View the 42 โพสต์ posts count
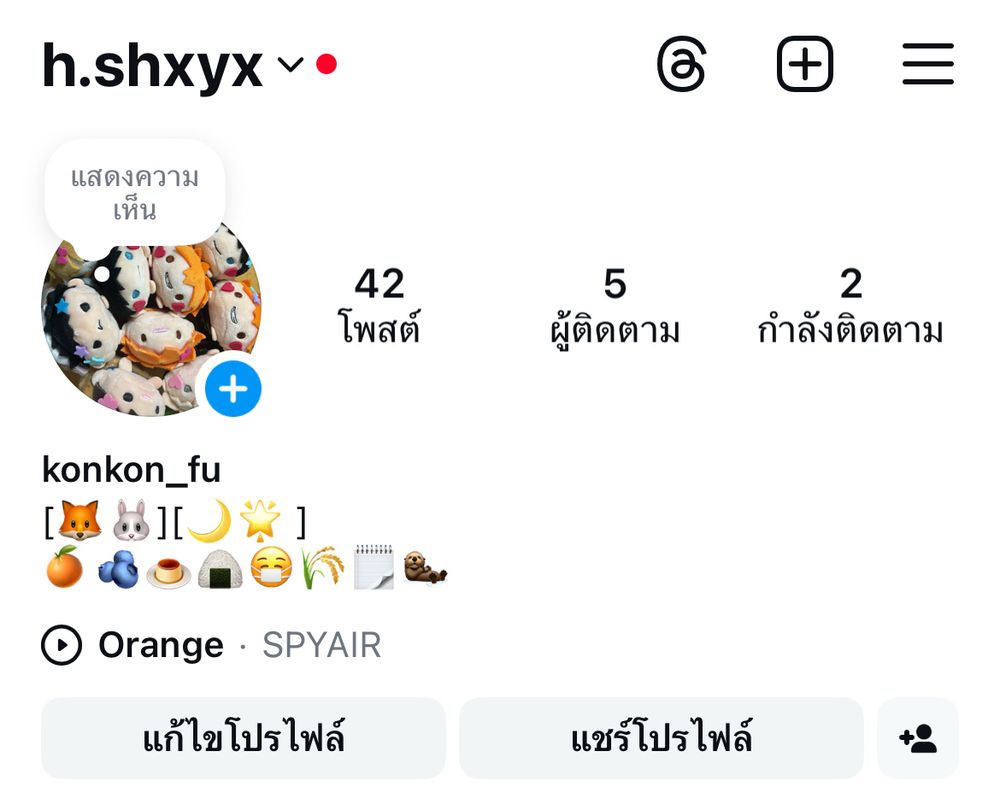This screenshot has height=797, width=1000. (379, 305)
